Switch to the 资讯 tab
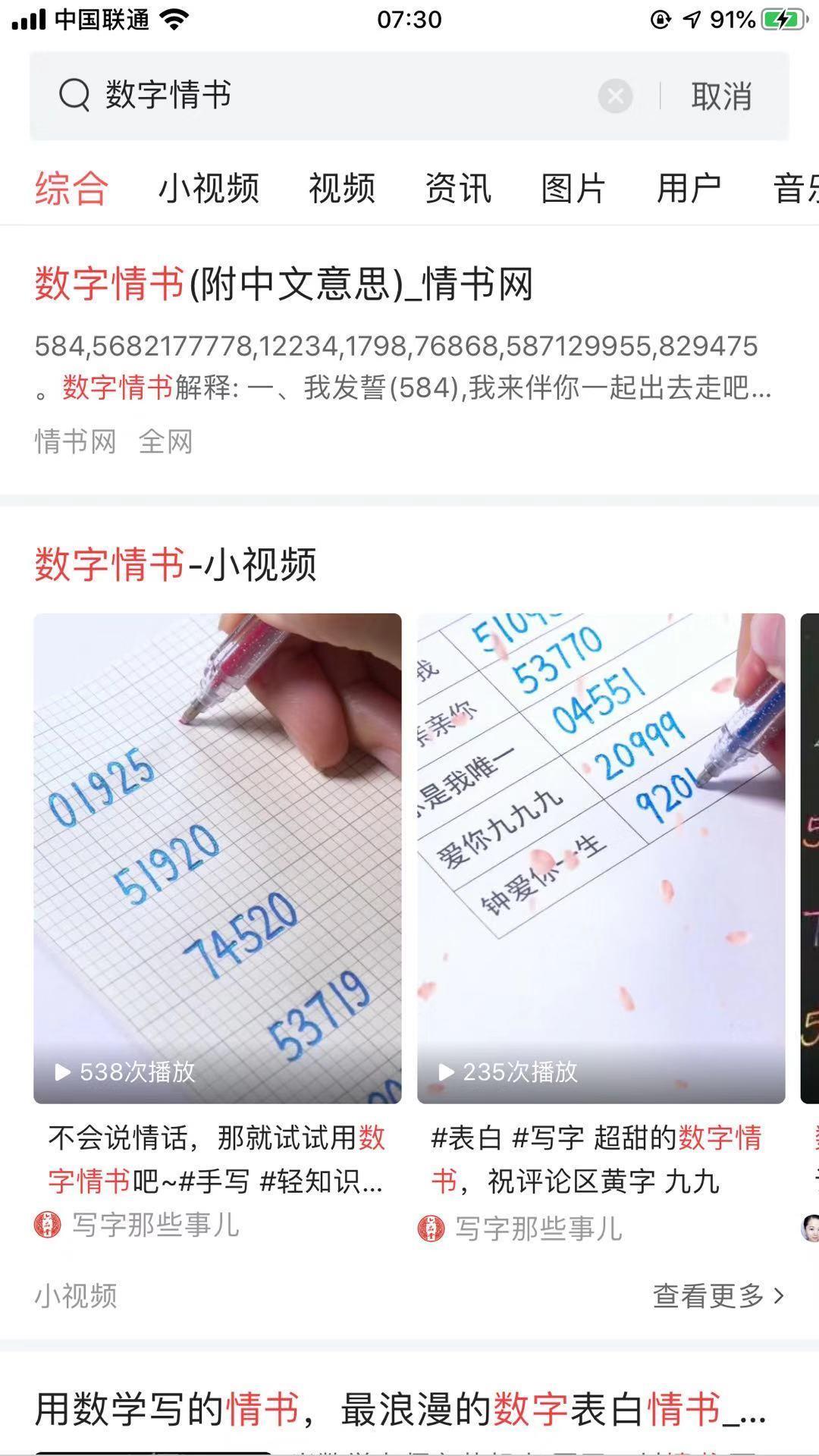The height and width of the screenshot is (1456, 819). coord(458,188)
